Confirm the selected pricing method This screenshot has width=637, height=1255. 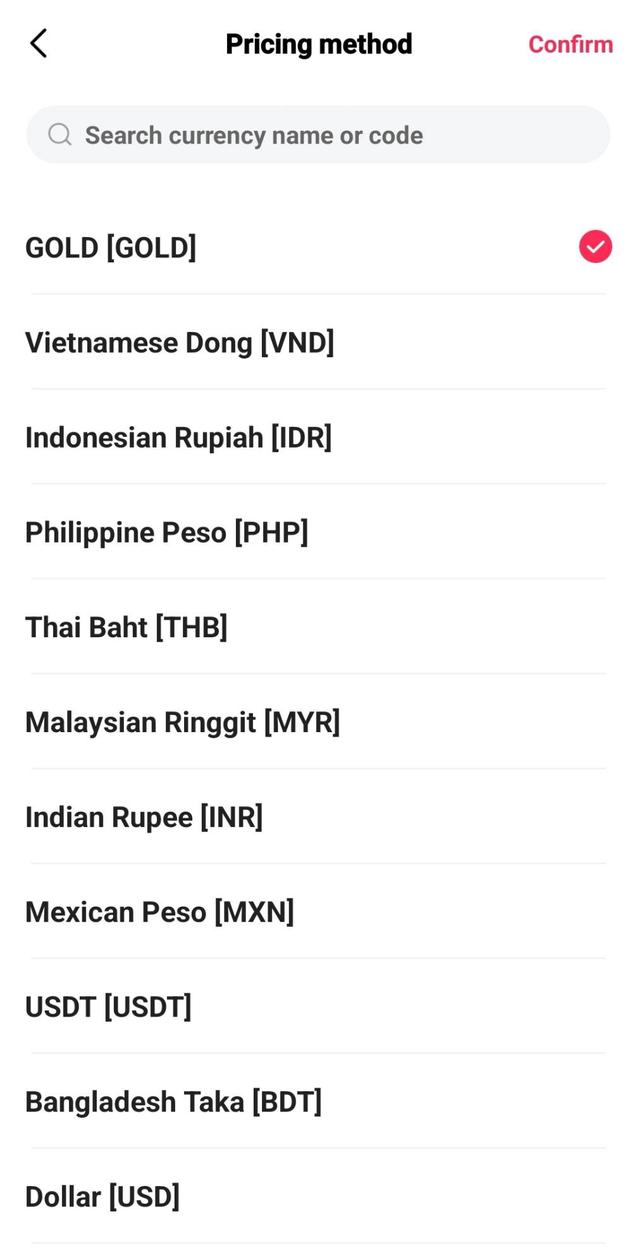coord(570,45)
